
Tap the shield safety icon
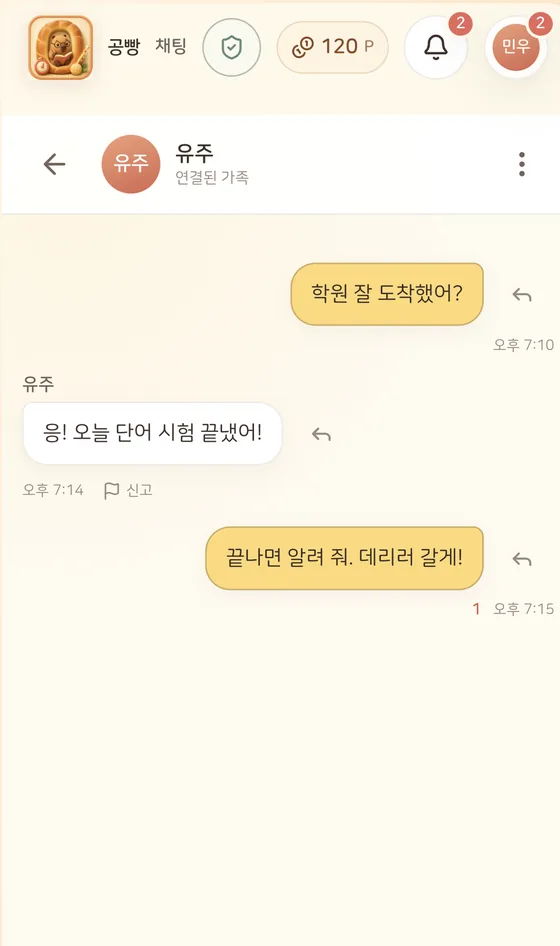(x=232, y=47)
